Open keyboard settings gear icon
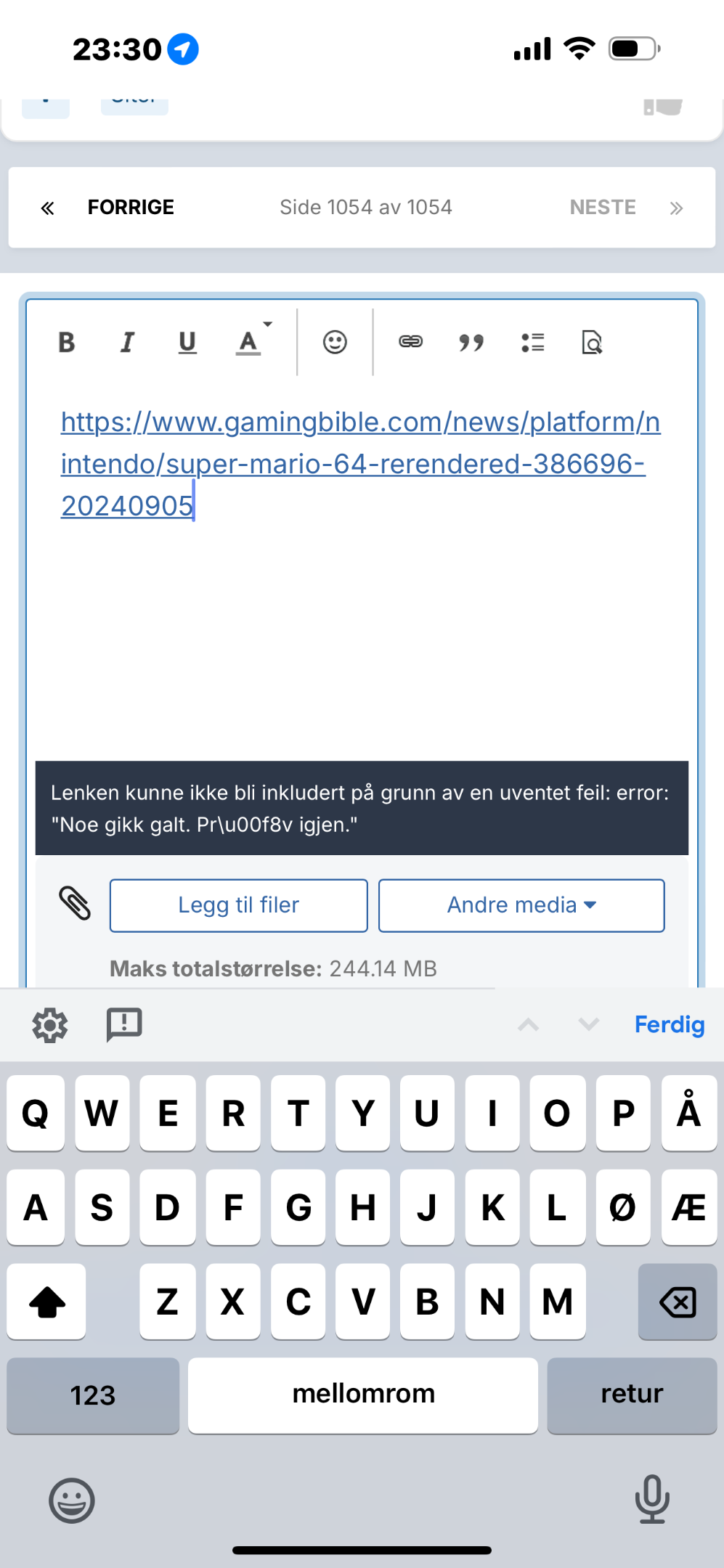Viewport: 724px width, 1568px height. coord(50,1025)
